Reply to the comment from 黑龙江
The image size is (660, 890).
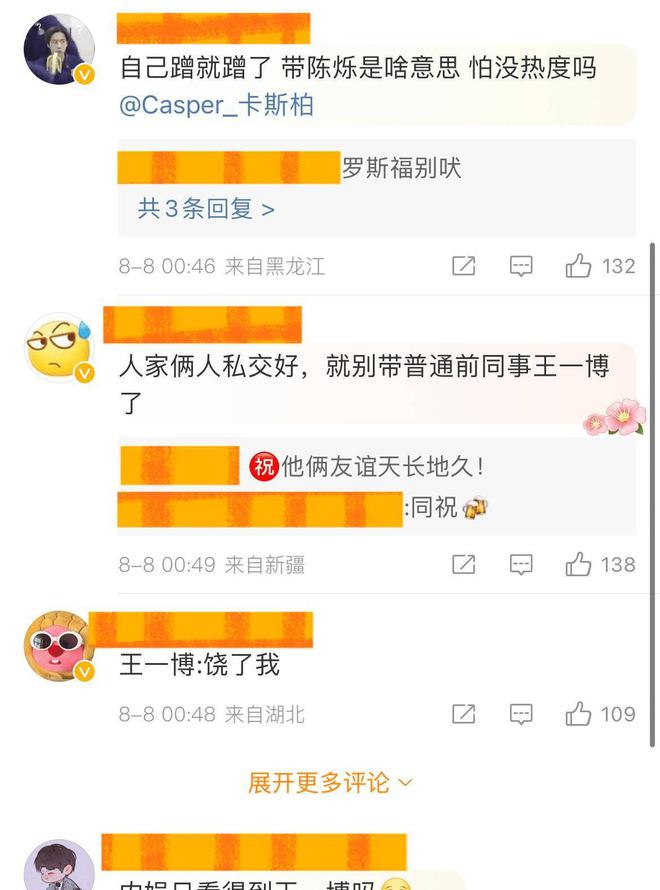click(521, 266)
